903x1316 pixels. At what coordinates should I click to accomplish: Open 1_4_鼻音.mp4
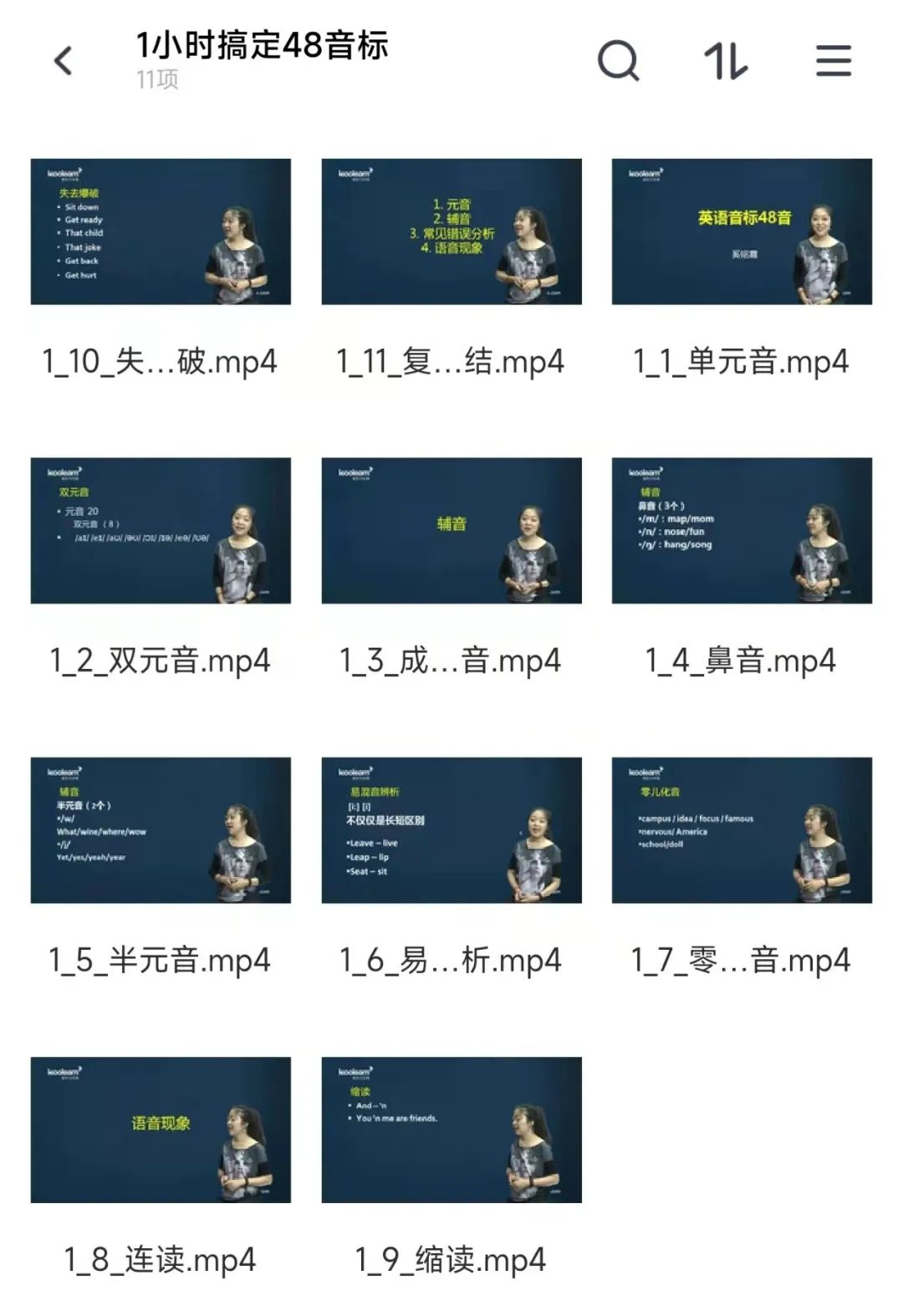click(742, 530)
